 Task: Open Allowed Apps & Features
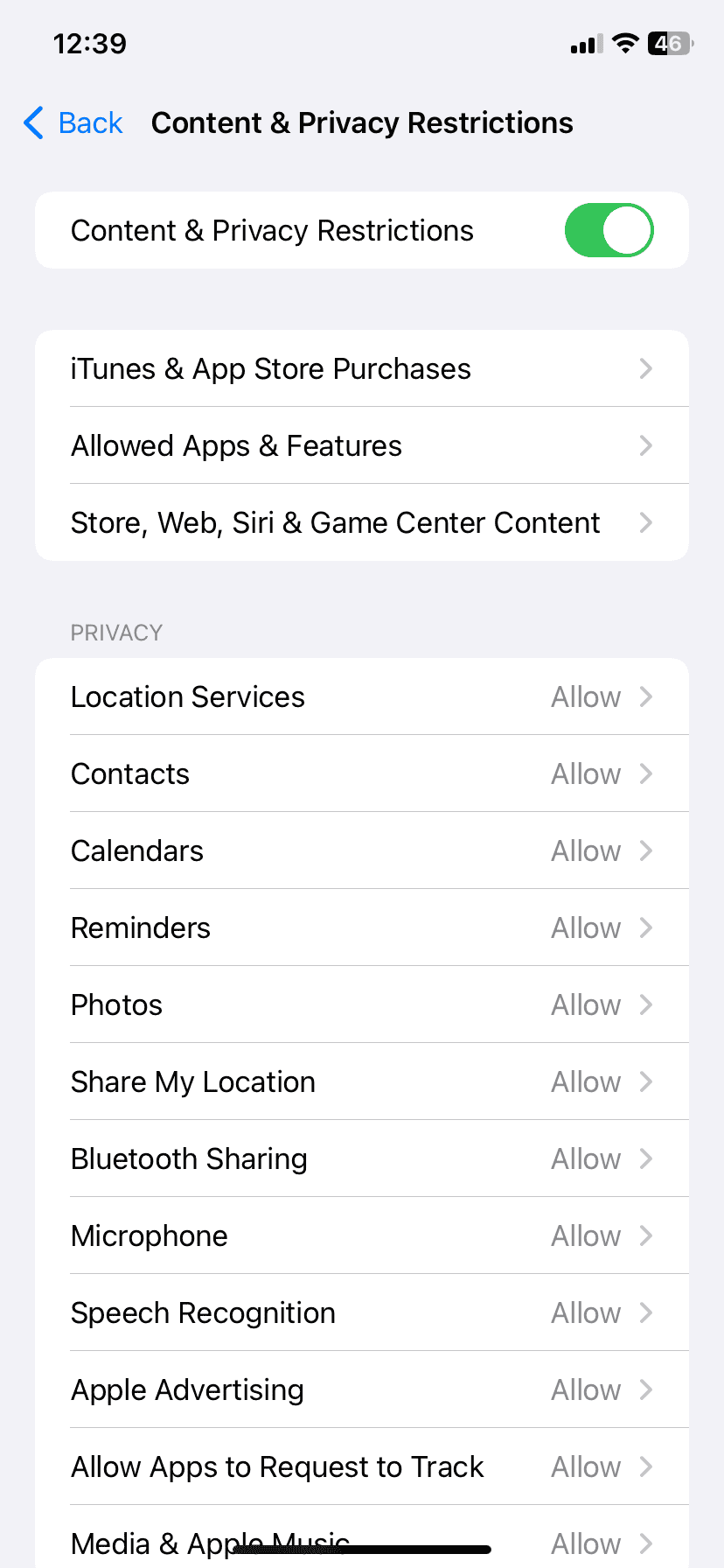[x=362, y=446]
